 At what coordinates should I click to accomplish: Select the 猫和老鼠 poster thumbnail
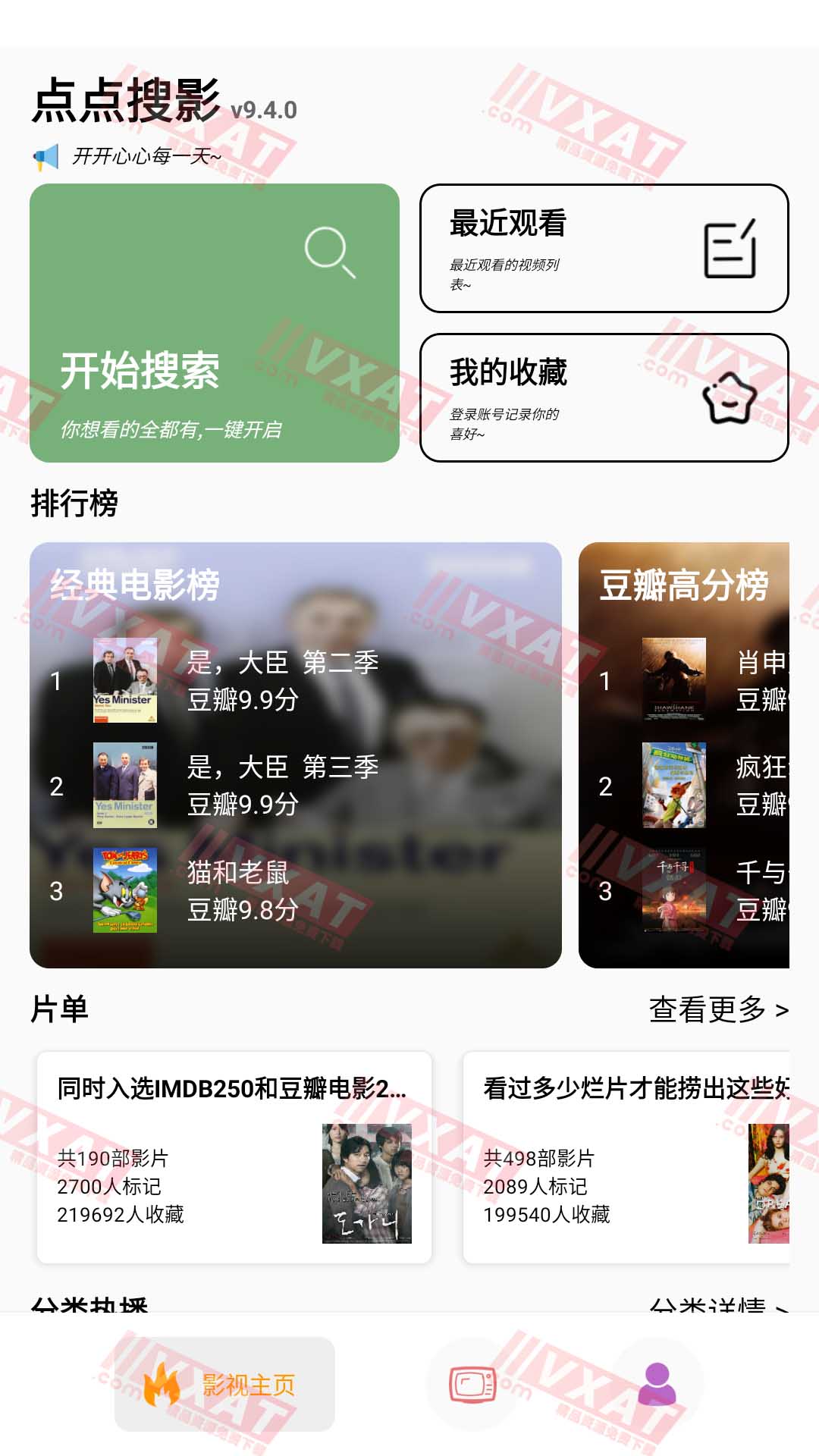click(x=125, y=891)
